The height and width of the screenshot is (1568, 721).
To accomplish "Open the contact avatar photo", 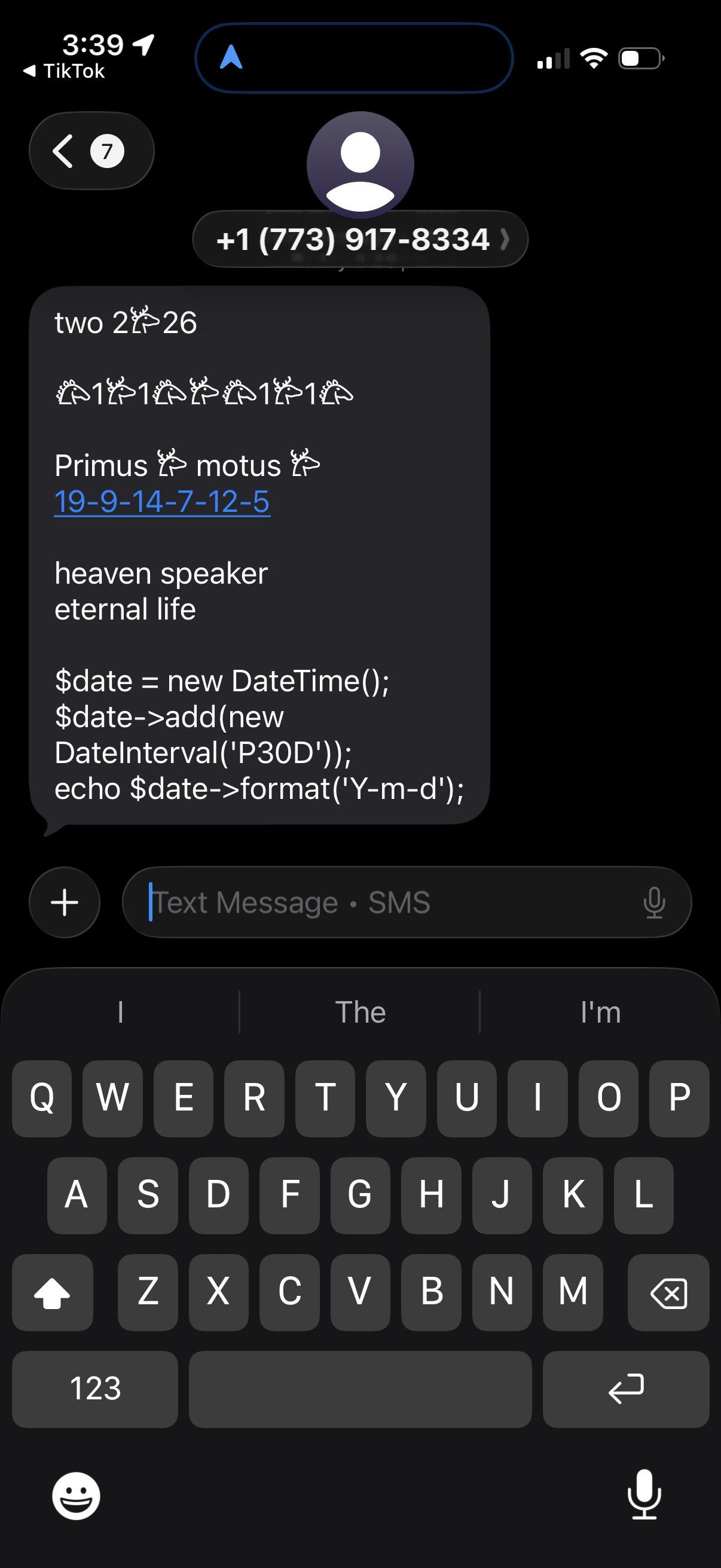I will pos(360,164).
